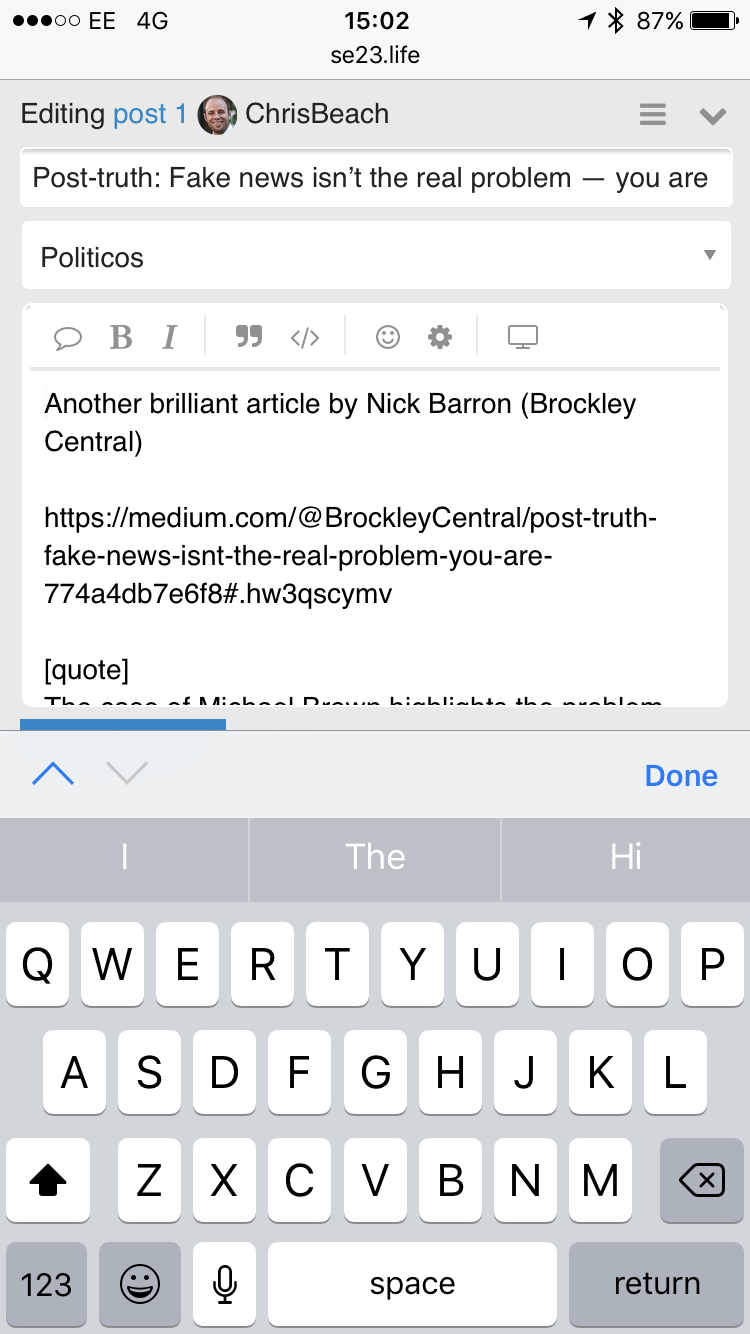
Task: Open the gear options in the toolbar
Action: pos(440,337)
